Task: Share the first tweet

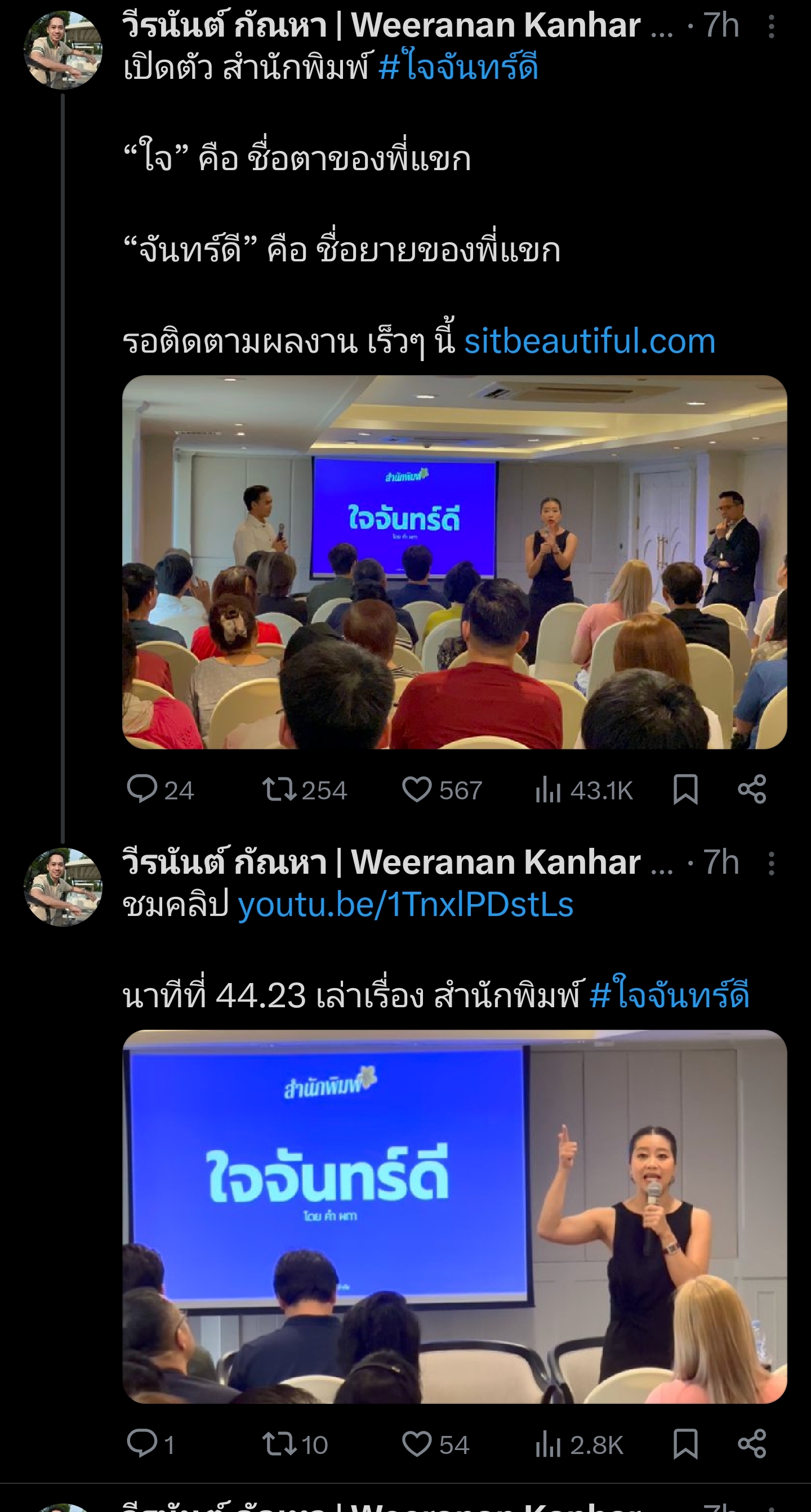Action: pos(752,789)
